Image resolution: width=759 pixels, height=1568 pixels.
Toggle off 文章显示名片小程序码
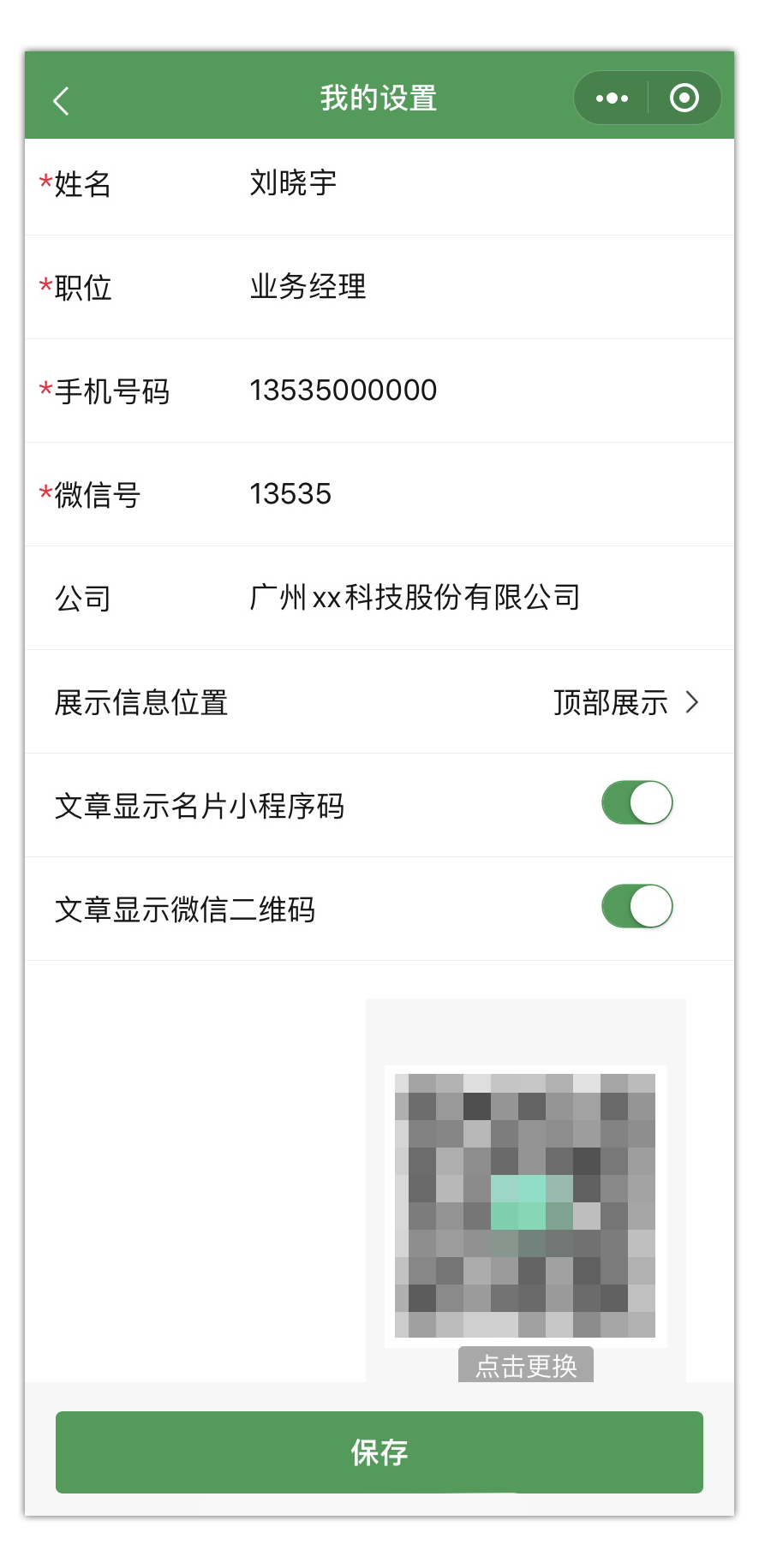click(636, 802)
